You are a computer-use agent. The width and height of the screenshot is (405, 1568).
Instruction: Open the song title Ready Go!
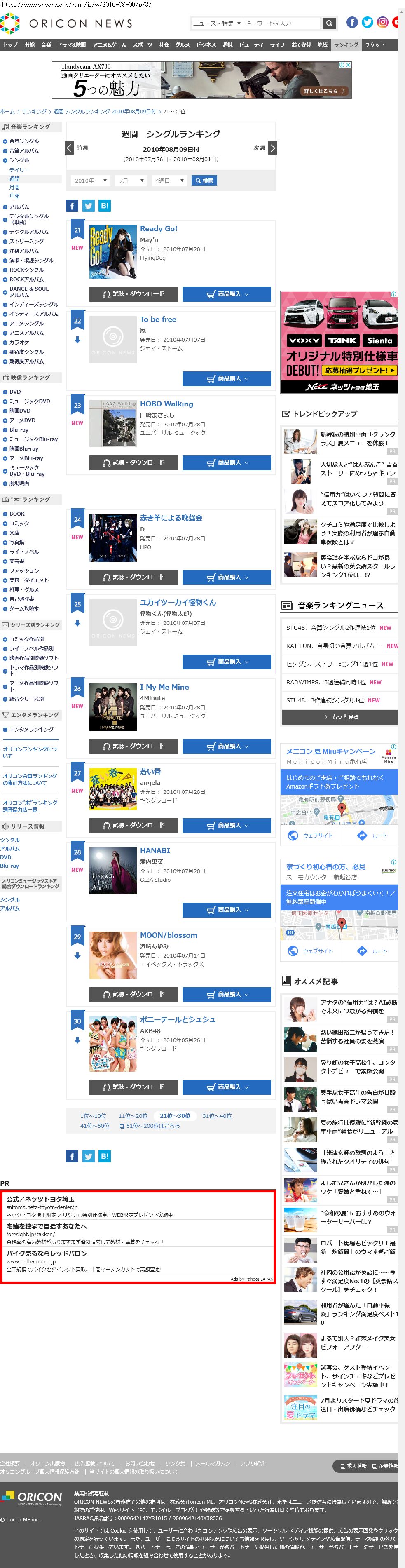tap(159, 229)
